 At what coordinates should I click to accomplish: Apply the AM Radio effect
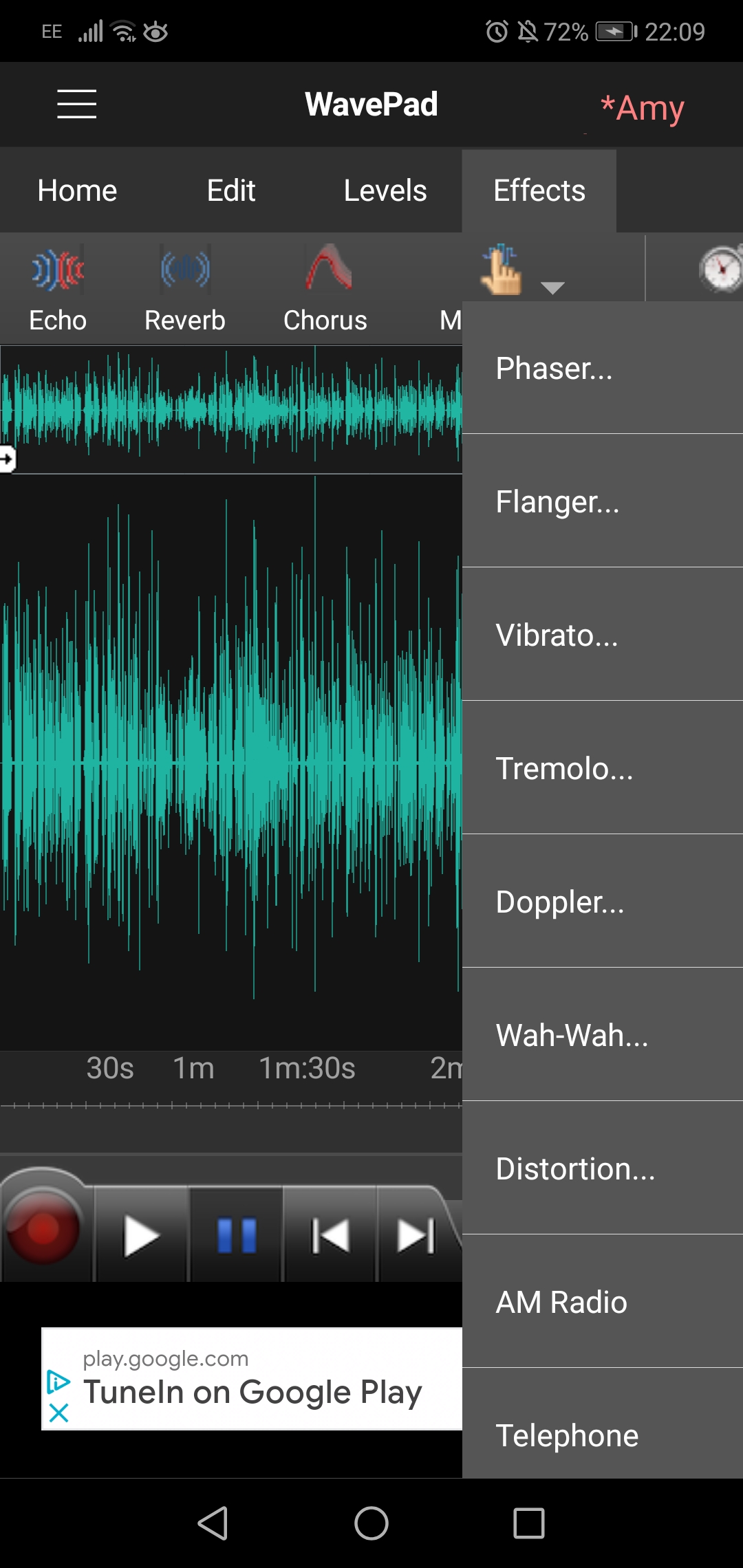point(603,1302)
